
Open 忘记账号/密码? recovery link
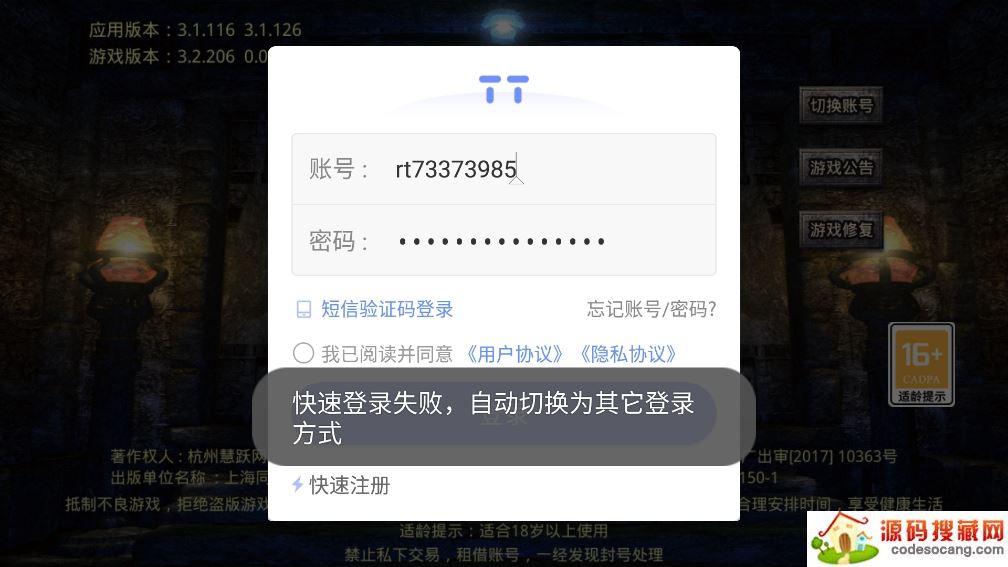(651, 309)
